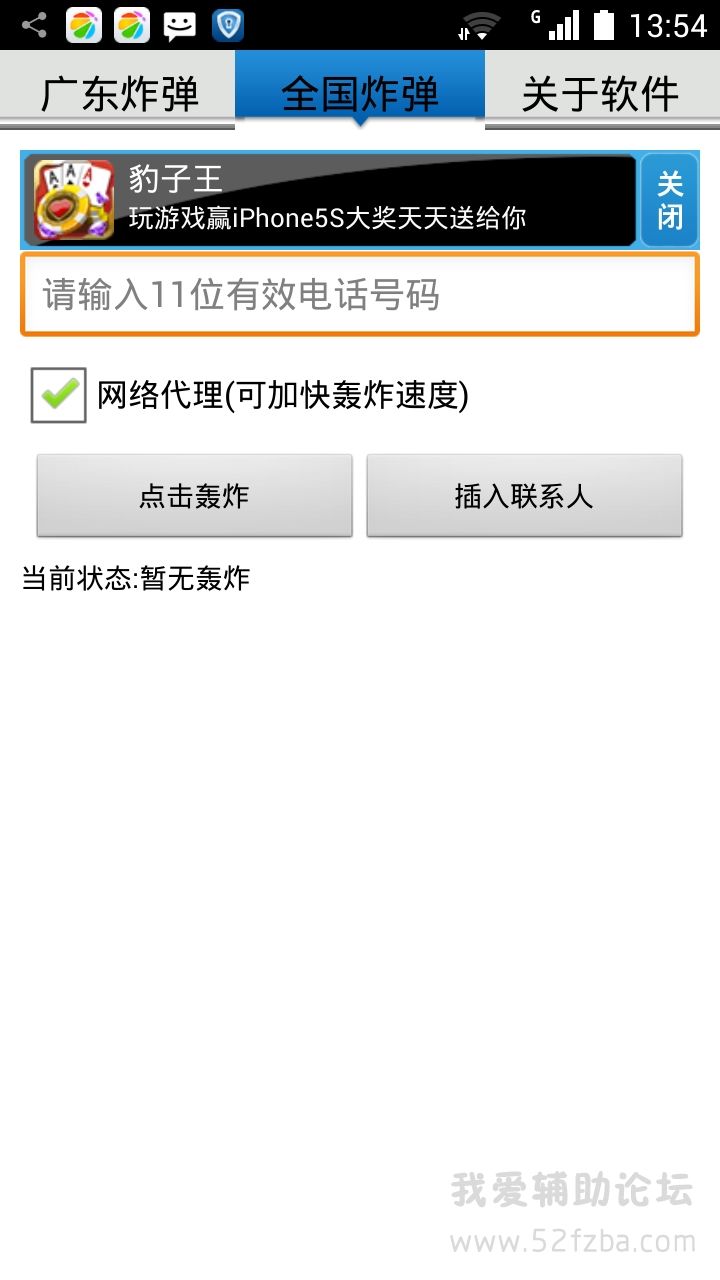720x1280 pixels.
Task: Tap 插入联系人 to insert a contact
Action: tap(524, 496)
